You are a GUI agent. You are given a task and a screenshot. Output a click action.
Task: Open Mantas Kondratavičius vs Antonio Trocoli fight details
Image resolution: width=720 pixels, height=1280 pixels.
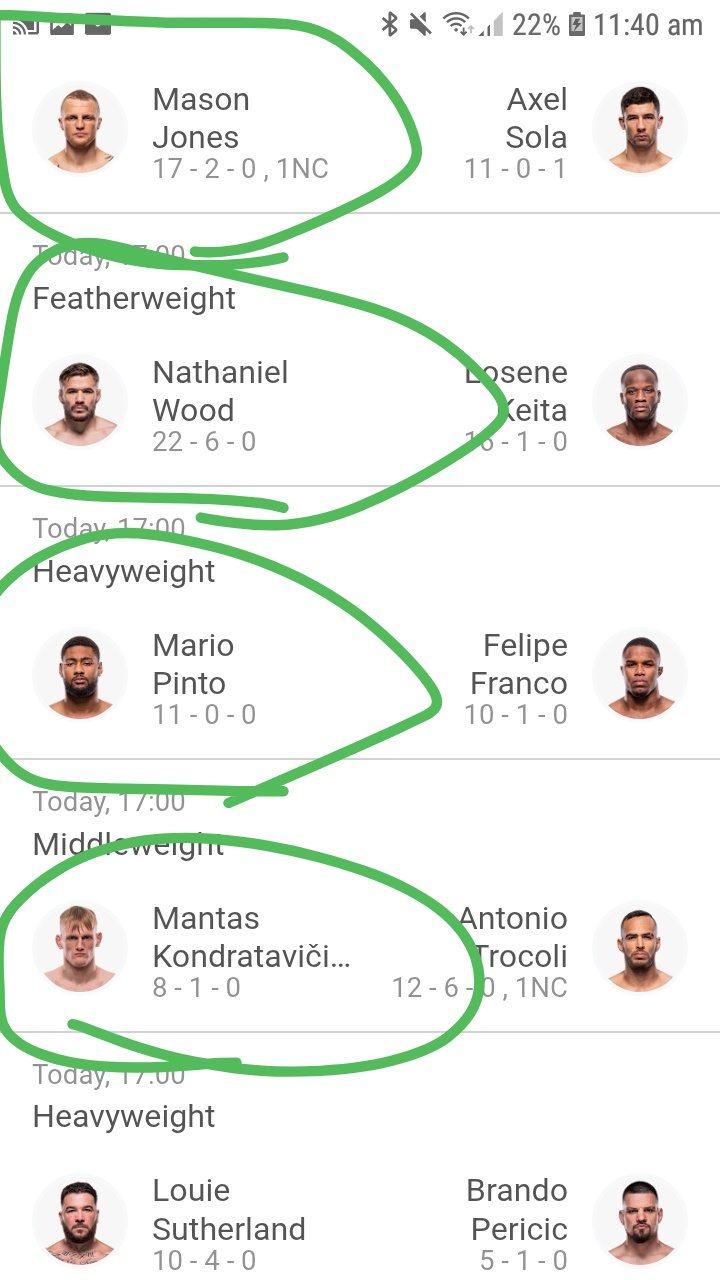coord(360,948)
